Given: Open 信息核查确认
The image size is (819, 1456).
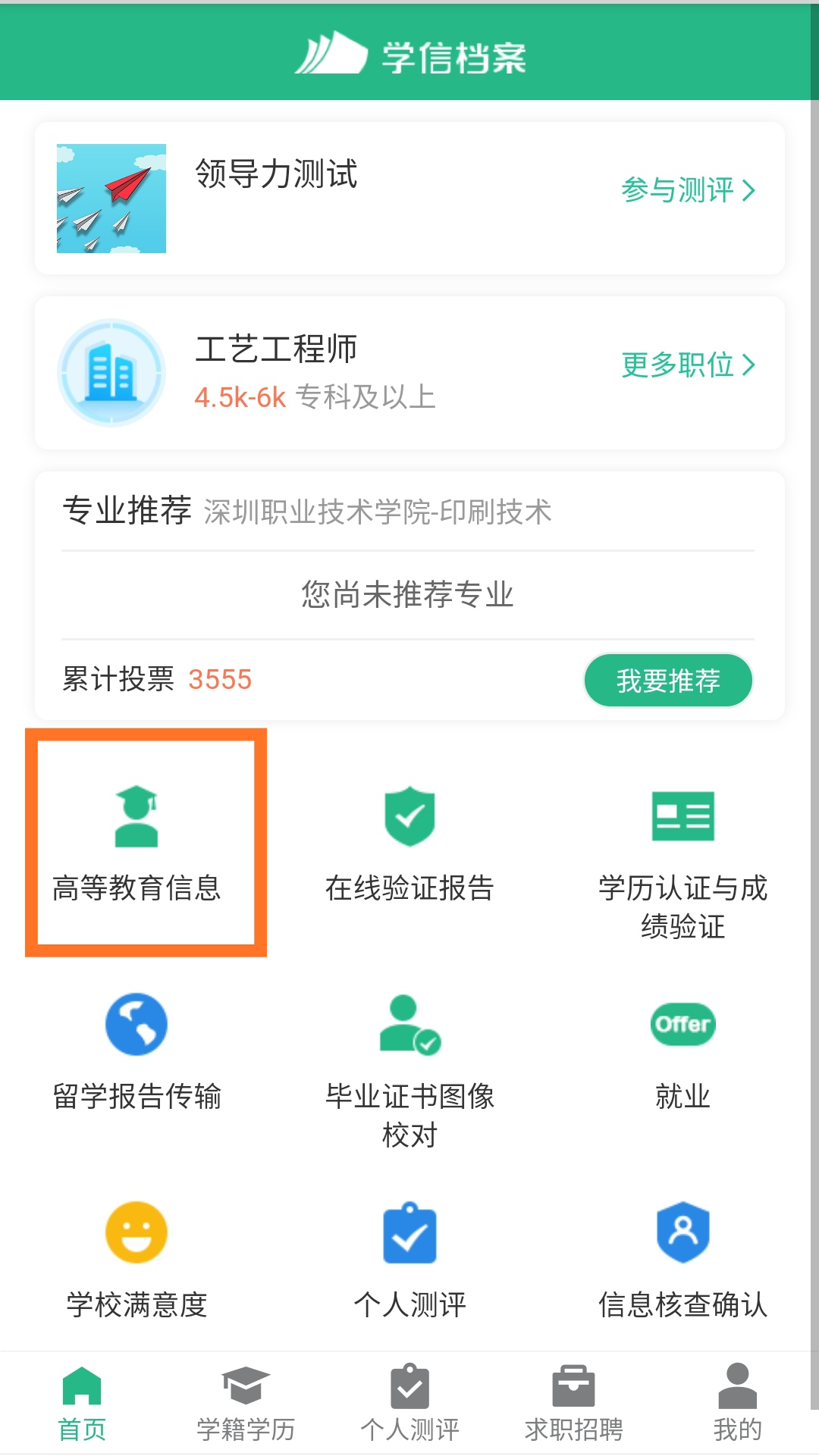Looking at the screenshot, I should (x=682, y=1260).
